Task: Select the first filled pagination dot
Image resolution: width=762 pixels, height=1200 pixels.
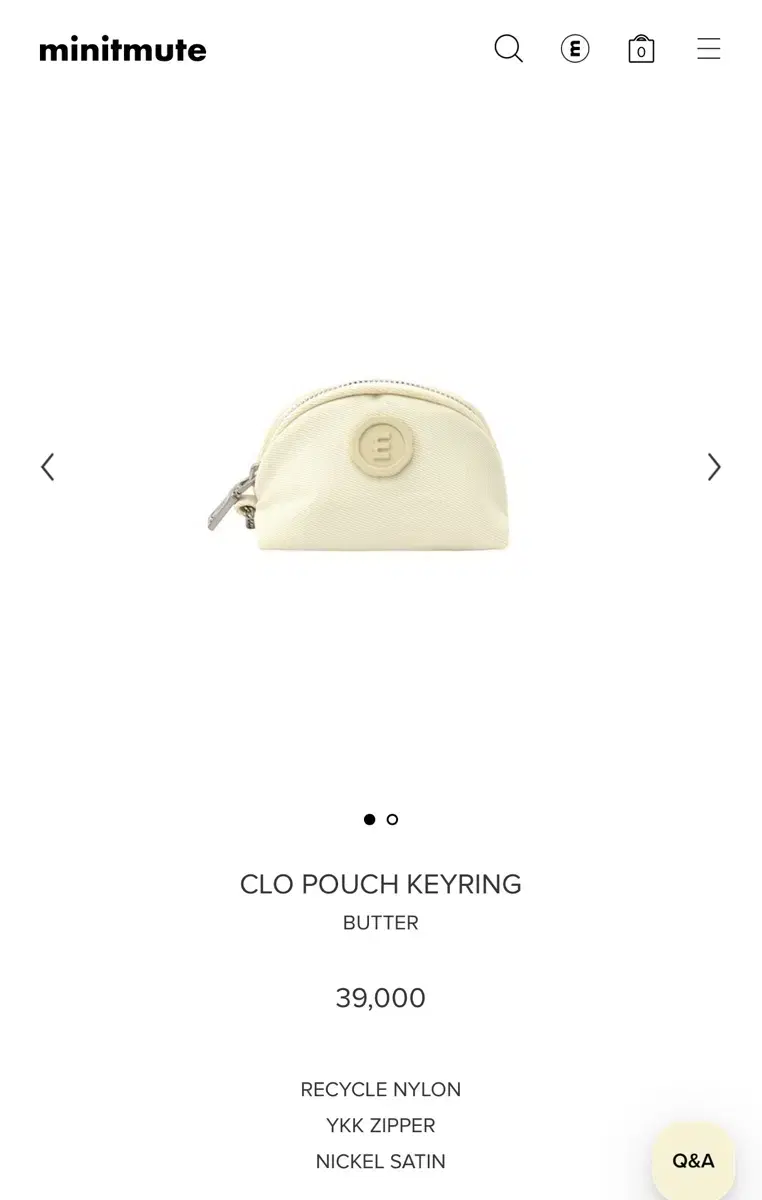Action: (369, 819)
